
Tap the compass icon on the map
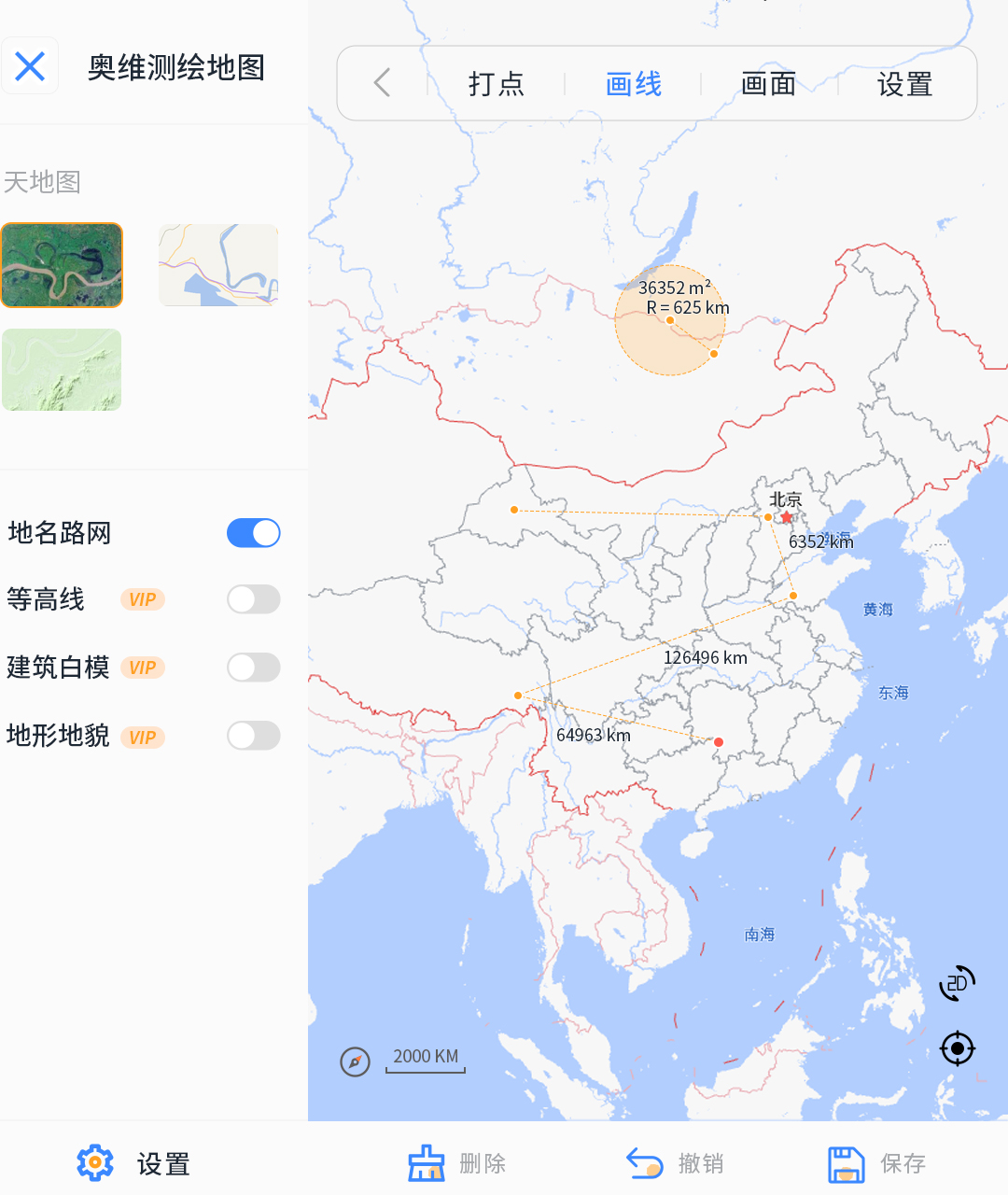click(x=355, y=1061)
